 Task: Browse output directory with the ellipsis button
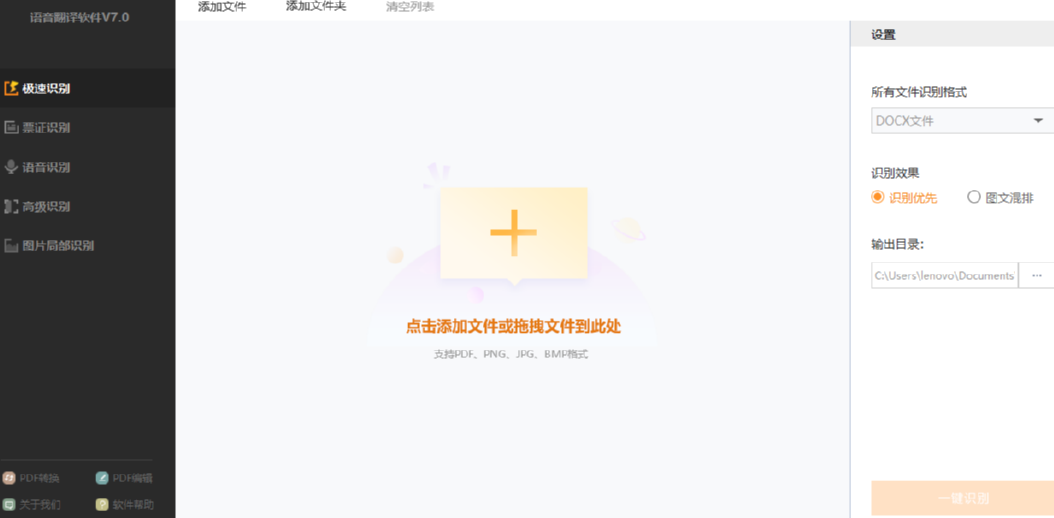pyautogui.click(x=1036, y=275)
